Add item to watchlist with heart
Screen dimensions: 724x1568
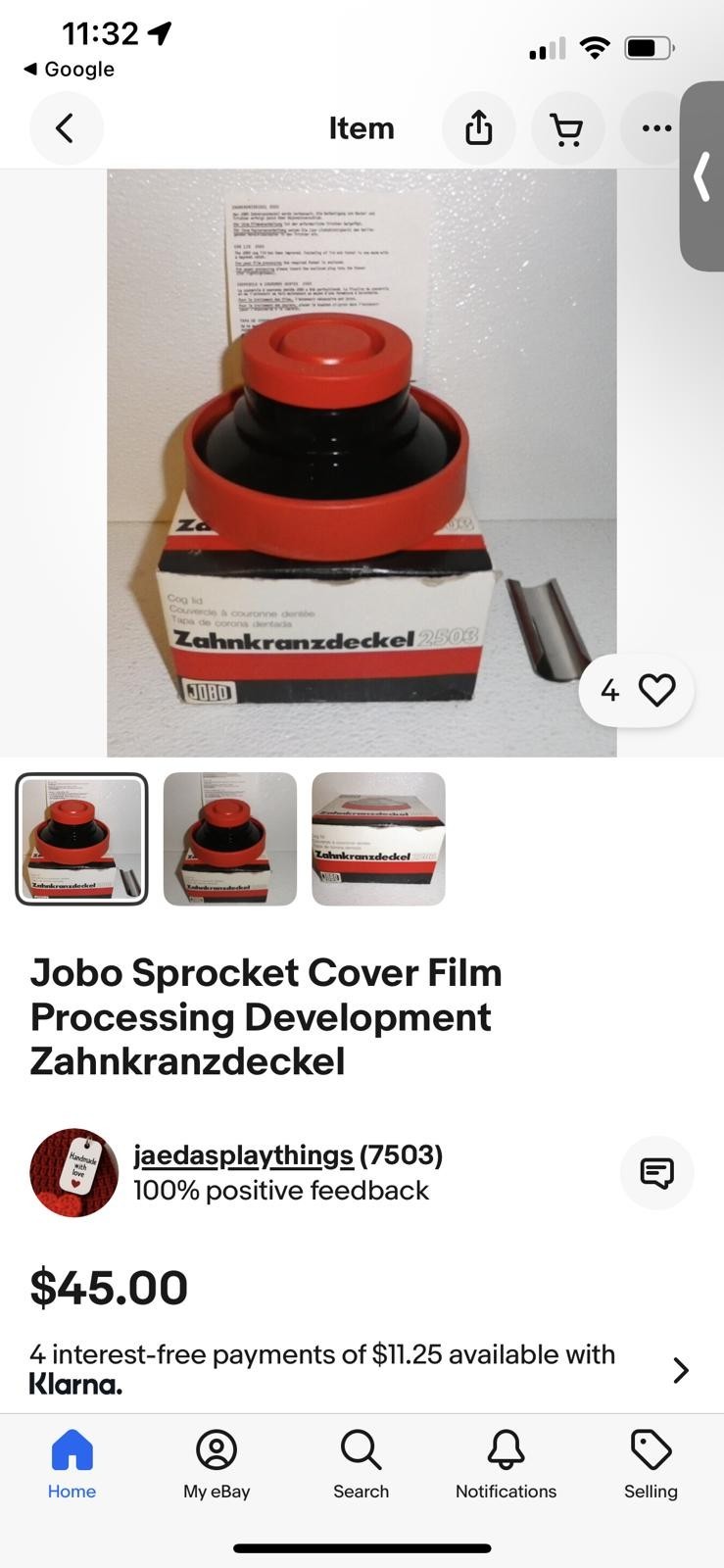tap(636, 691)
